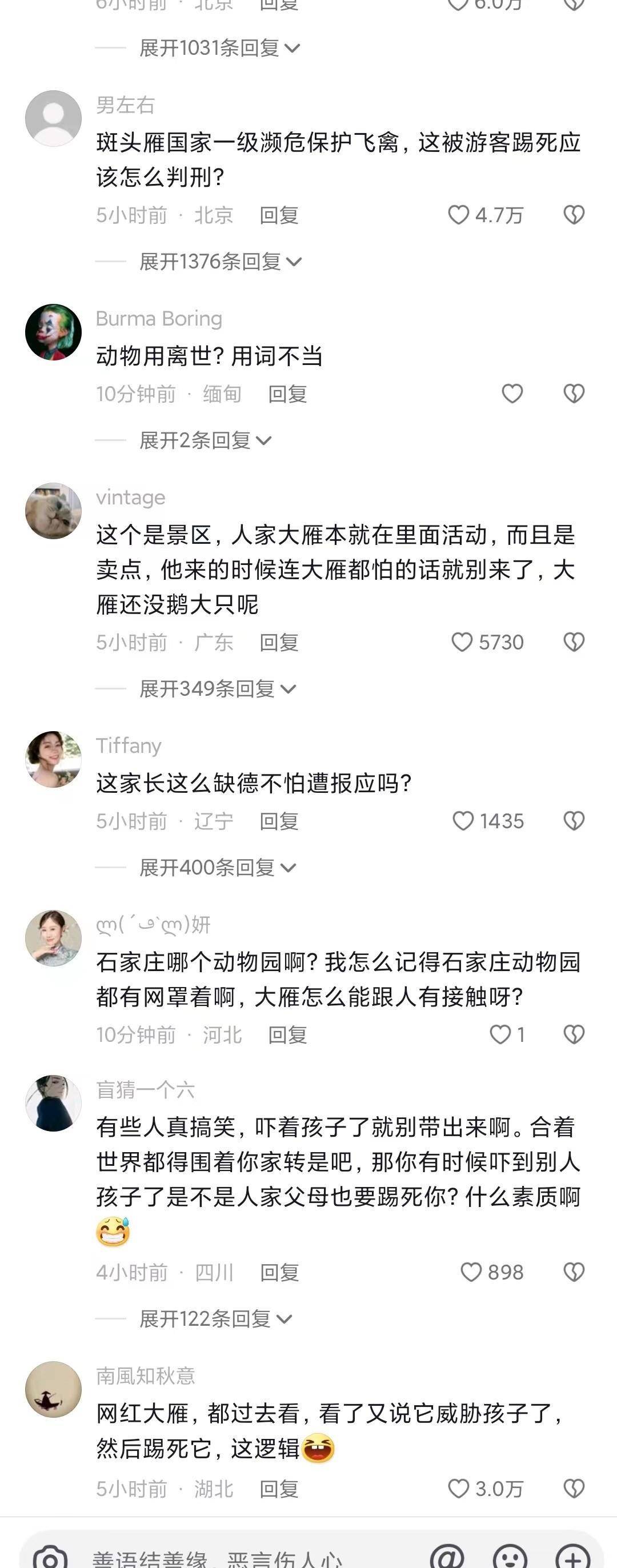Type a comment in the input box
This screenshot has height=1568, width=617.
point(243,1557)
